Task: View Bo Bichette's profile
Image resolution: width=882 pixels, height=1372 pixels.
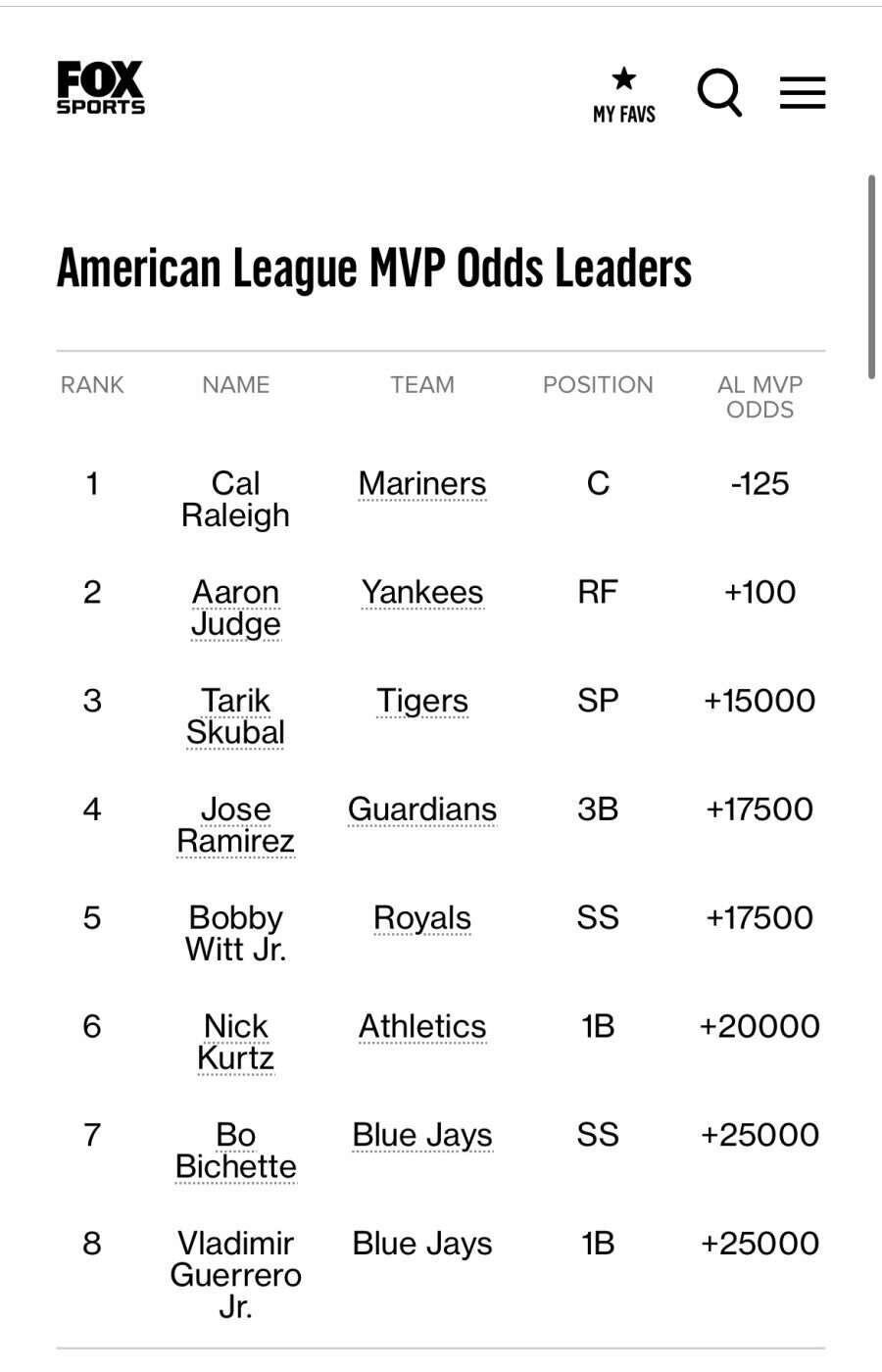Action: (x=236, y=1151)
